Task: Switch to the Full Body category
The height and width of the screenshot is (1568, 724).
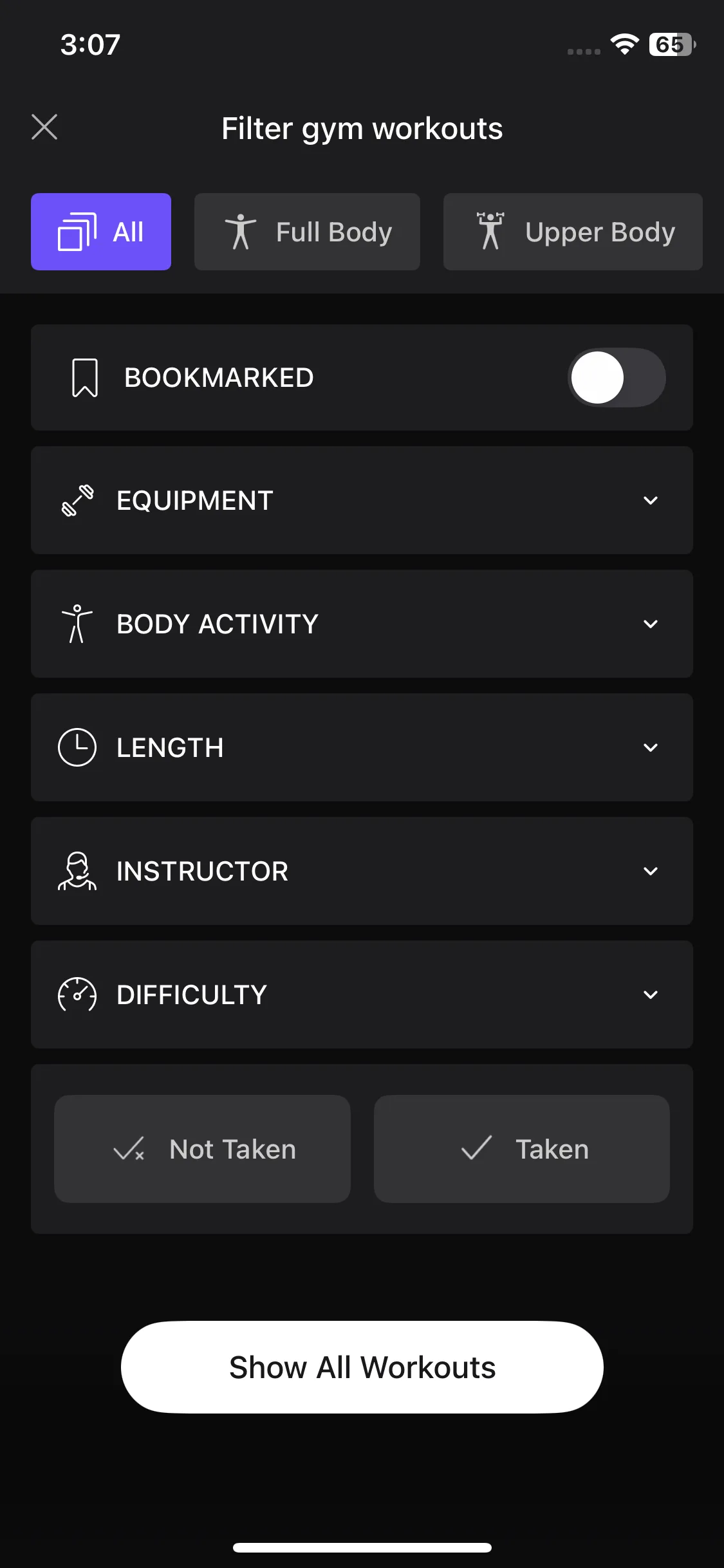Action: tap(307, 232)
